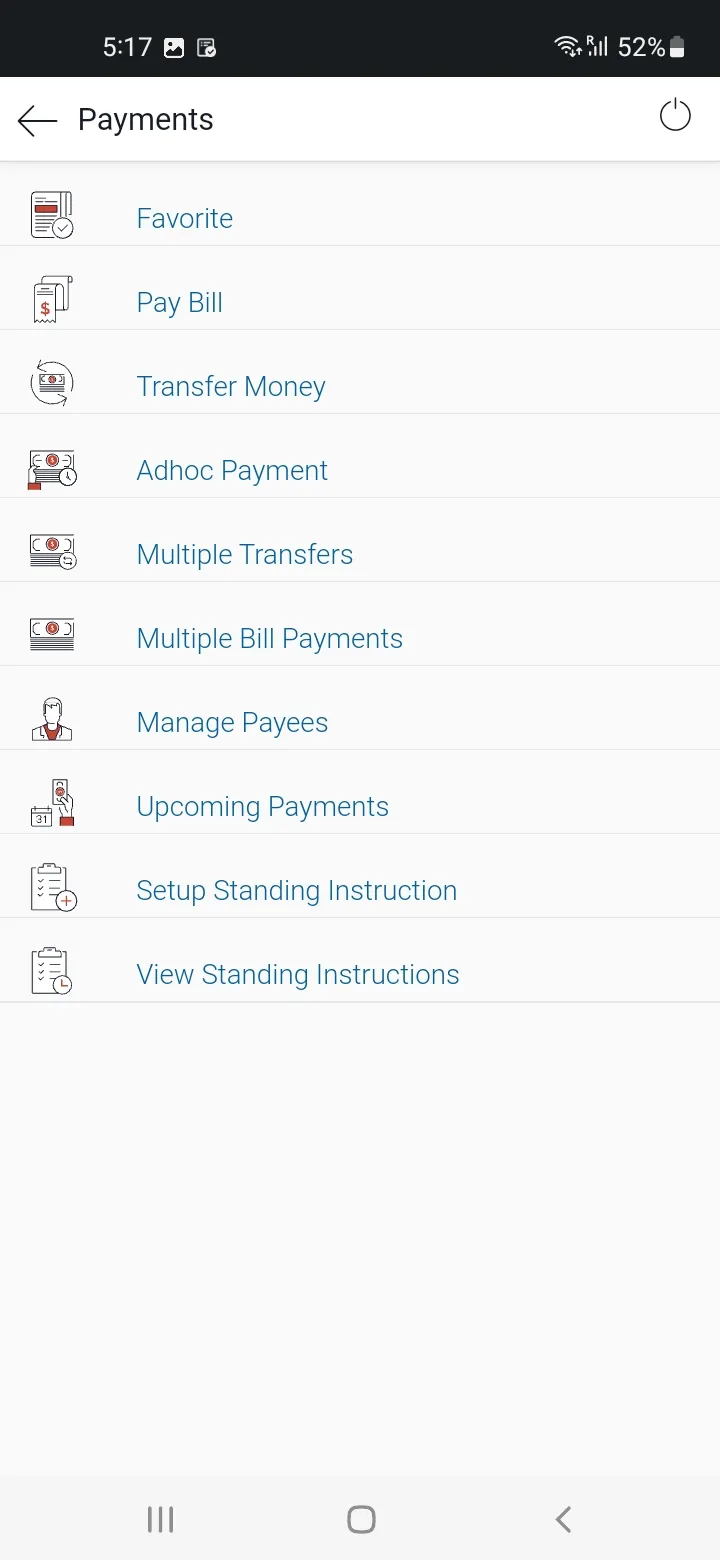Tap the logout power icon

675,115
